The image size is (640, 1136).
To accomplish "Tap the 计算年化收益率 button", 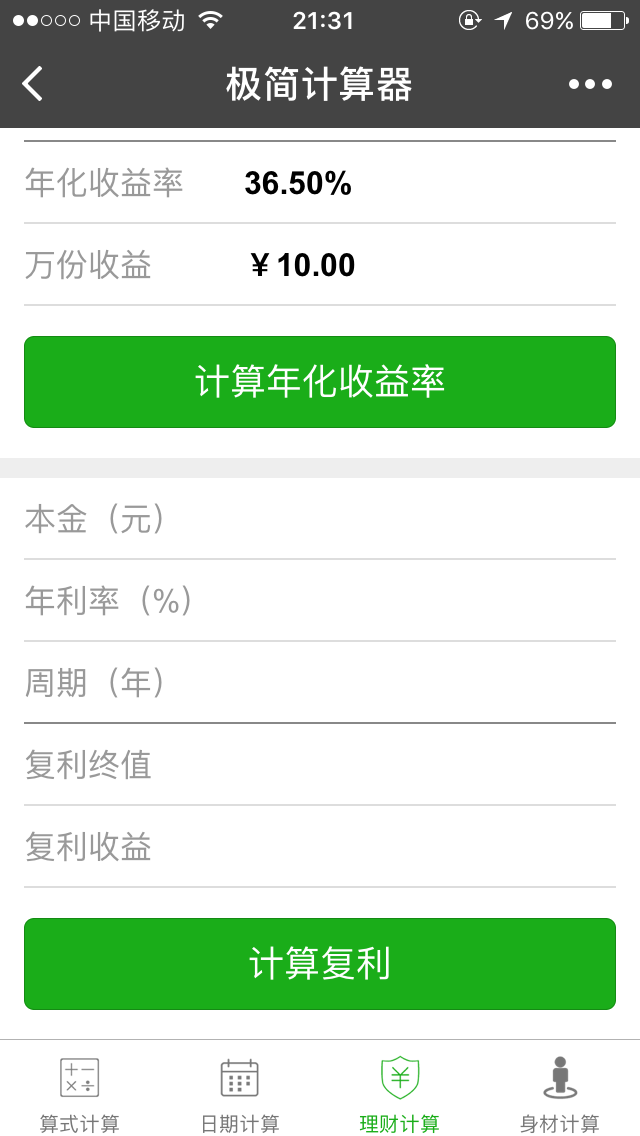I will pos(320,382).
